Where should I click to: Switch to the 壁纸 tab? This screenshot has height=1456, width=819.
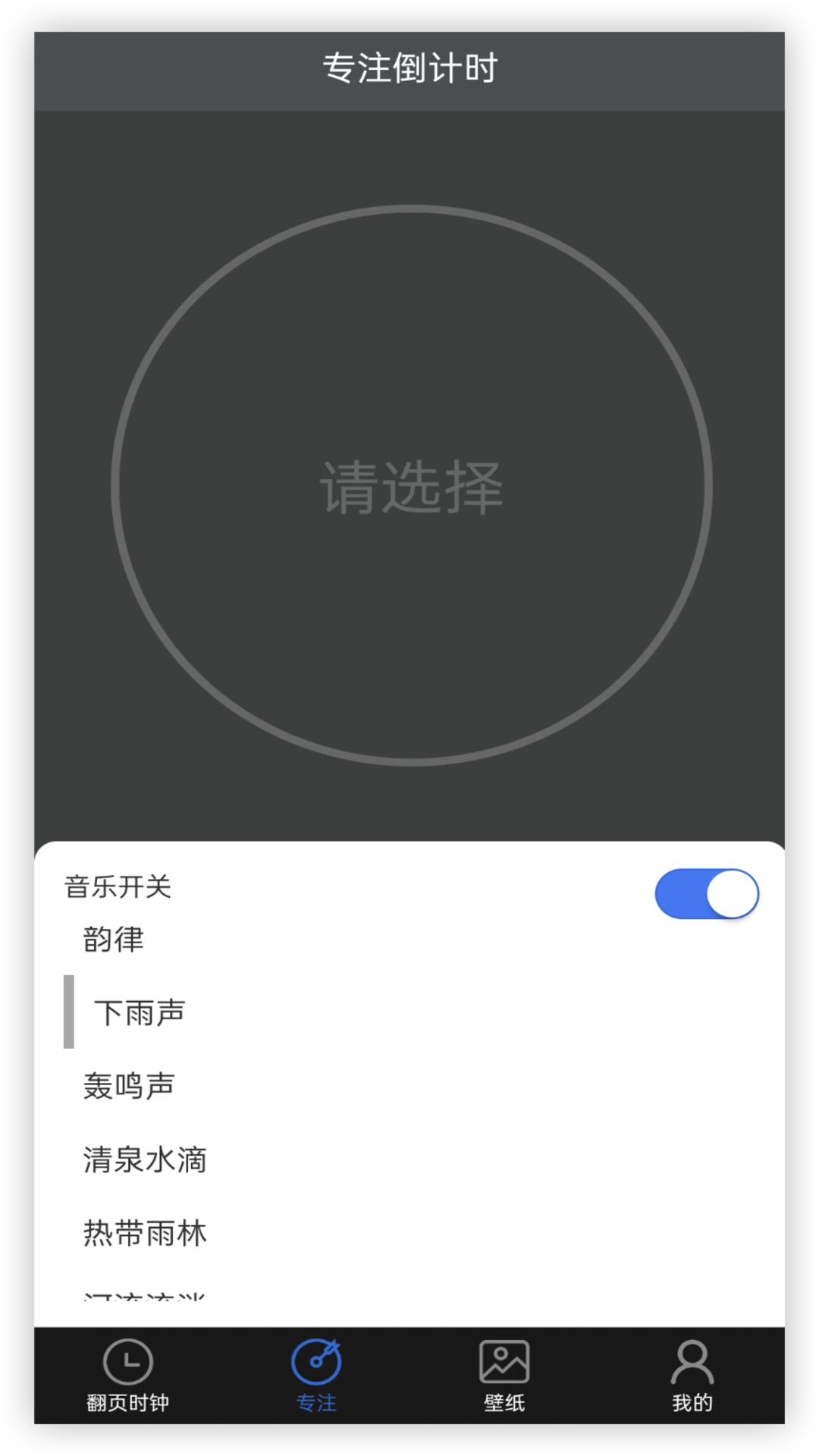[x=504, y=1401]
